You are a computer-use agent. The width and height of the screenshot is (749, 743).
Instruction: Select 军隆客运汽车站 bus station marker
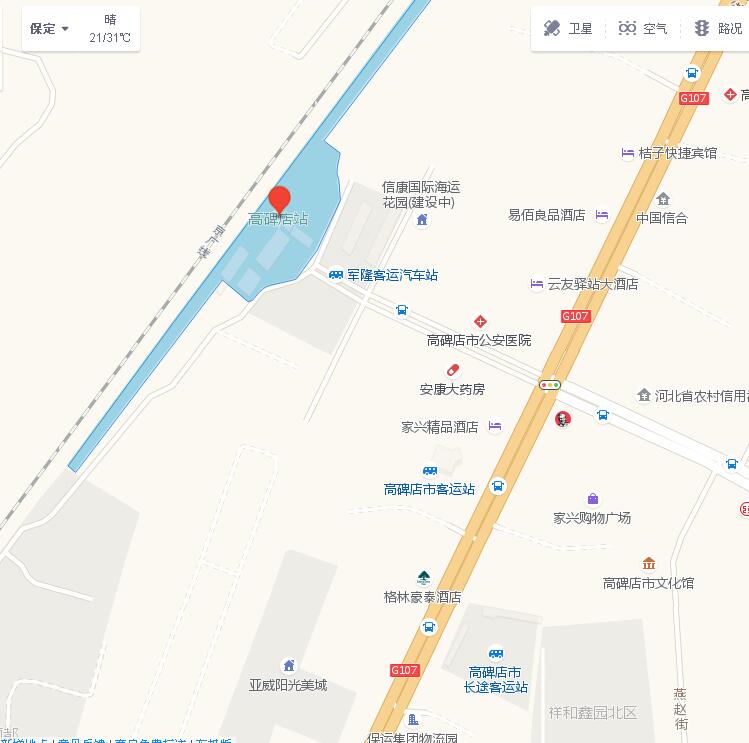(337, 275)
